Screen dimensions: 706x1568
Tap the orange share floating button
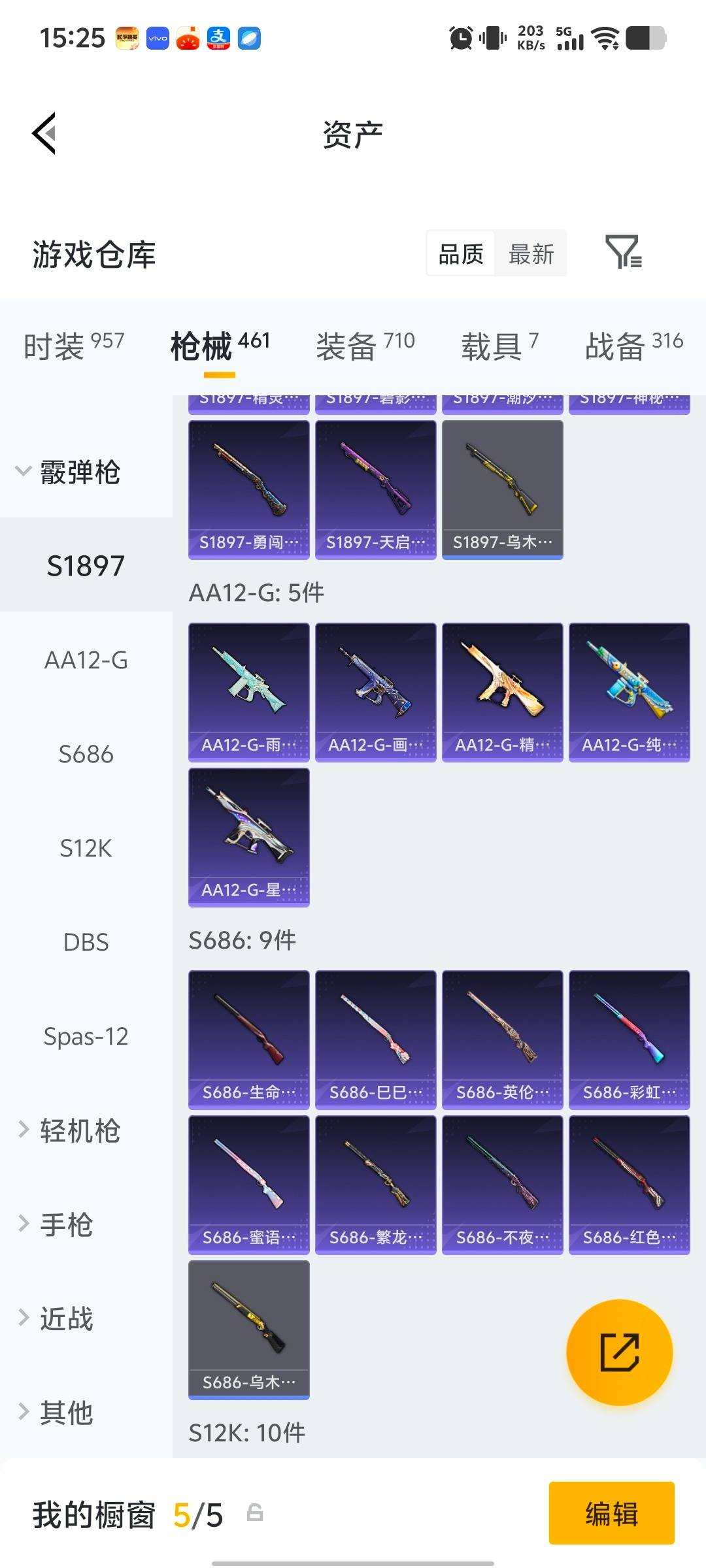click(619, 1352)
